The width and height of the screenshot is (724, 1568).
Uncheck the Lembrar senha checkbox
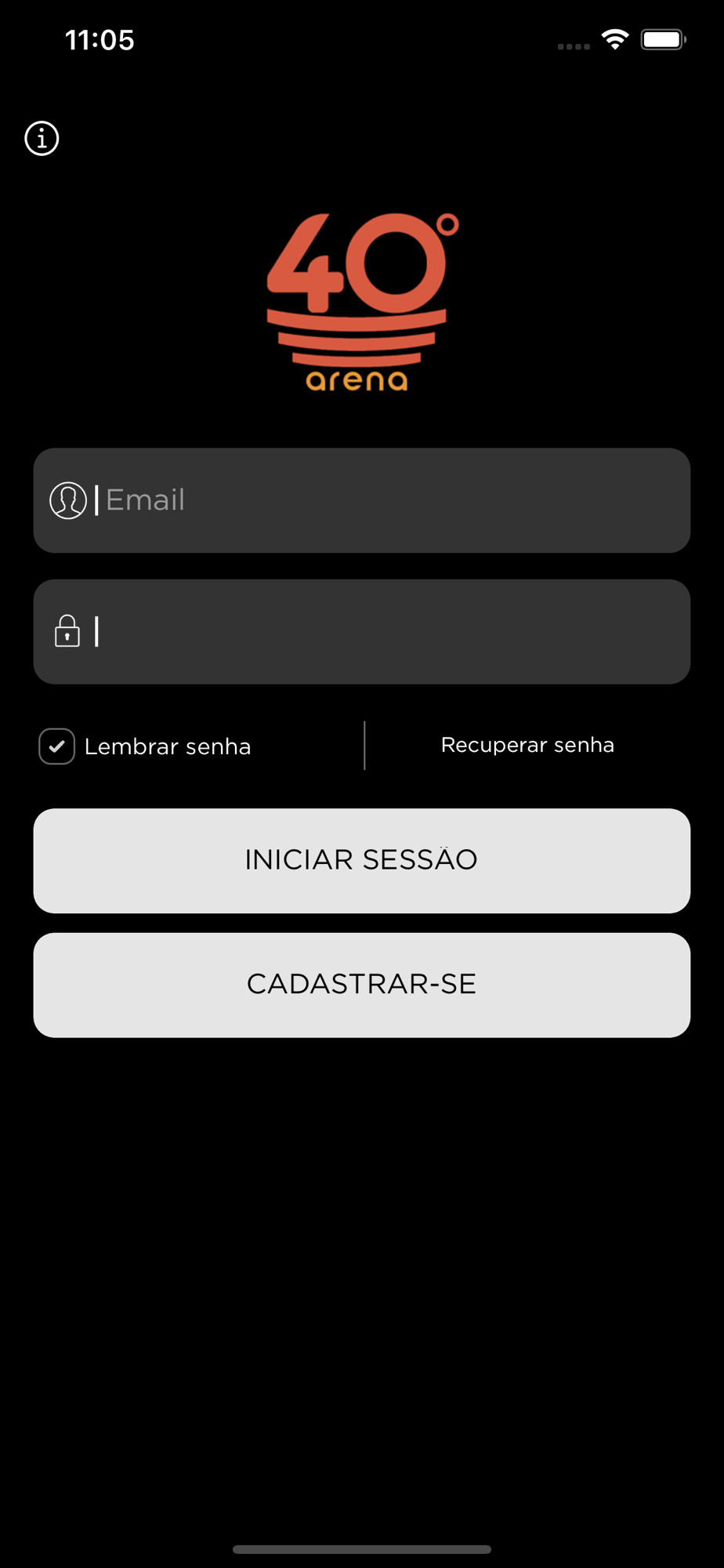tap(57, 746)
